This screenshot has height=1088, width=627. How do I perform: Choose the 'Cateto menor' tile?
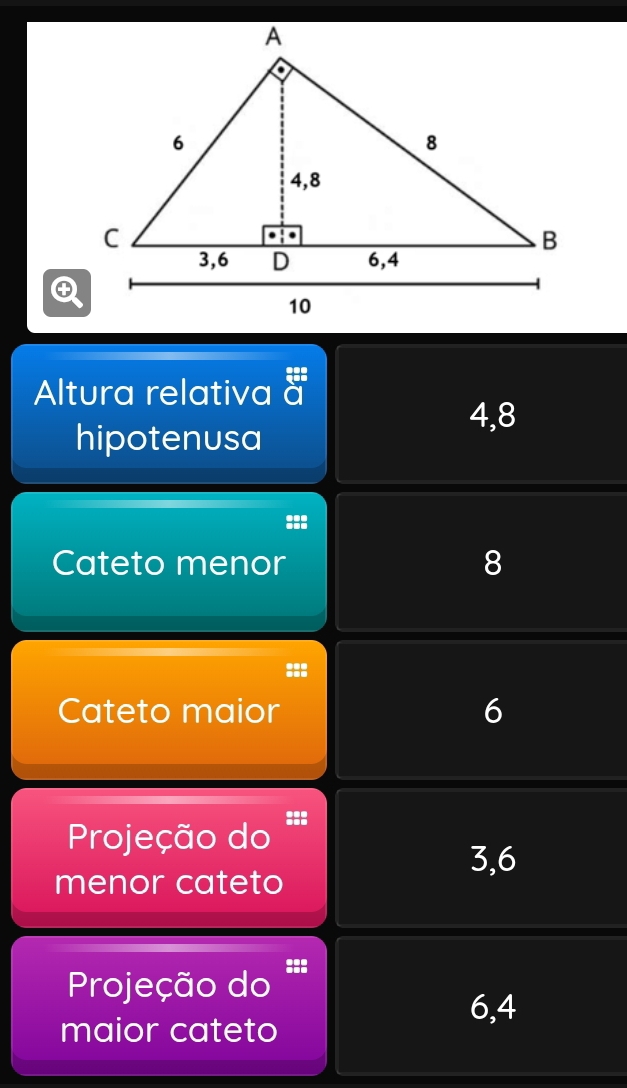point(169,563)
